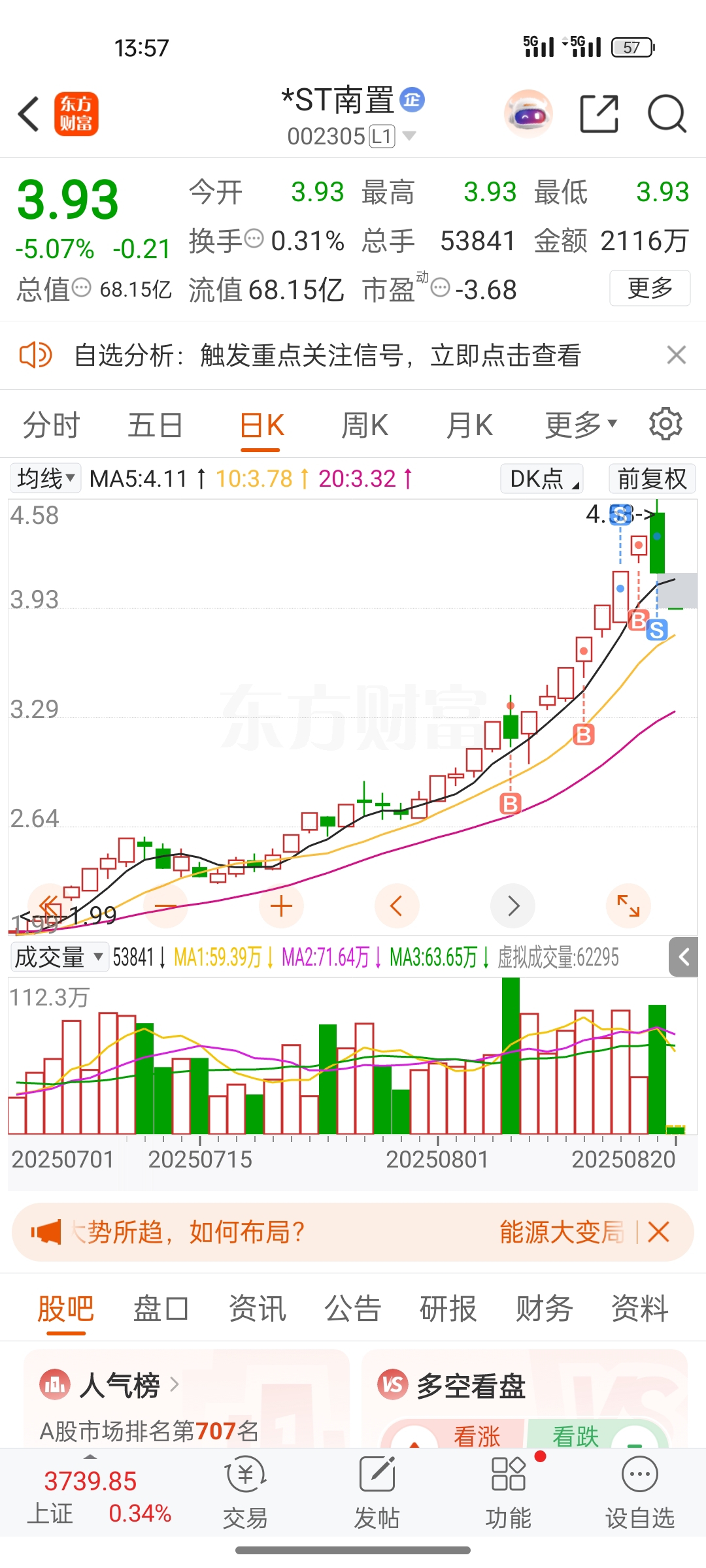Open the 成交量 indicator dropdown
This screenshot has width=706, height=1568.
59,958
